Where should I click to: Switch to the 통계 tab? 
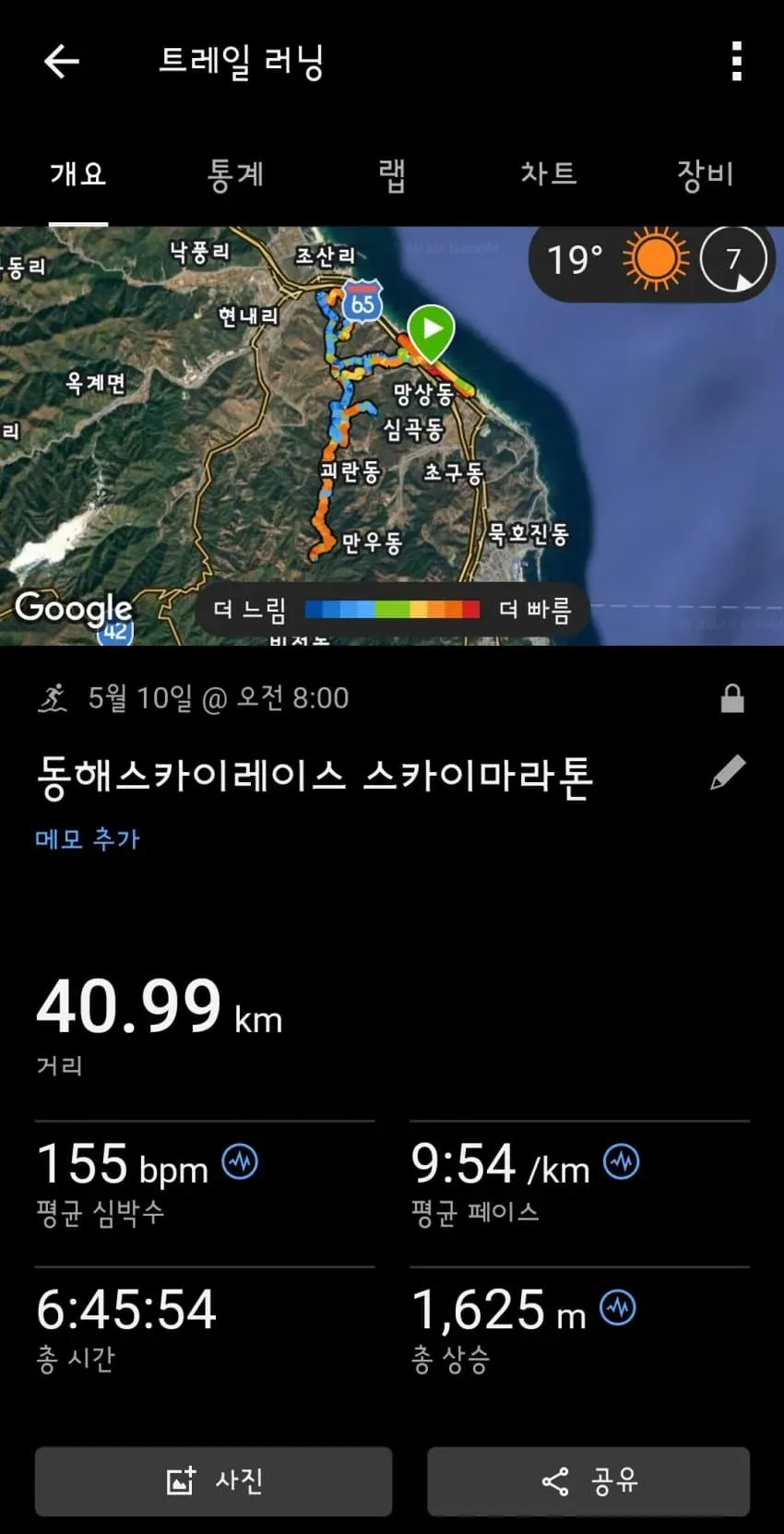[235, 174]
